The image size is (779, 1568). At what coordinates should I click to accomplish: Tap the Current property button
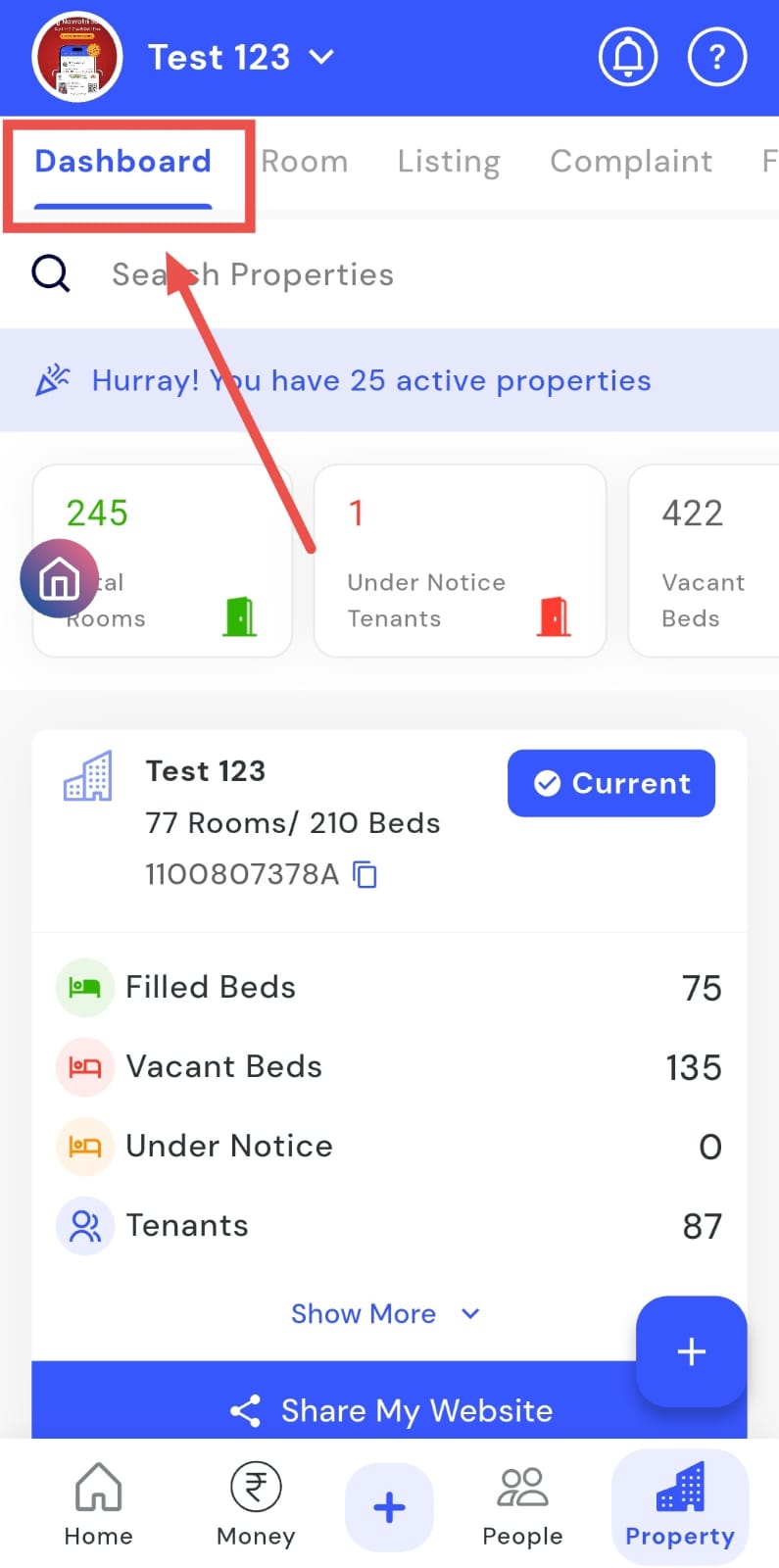coord(611,783)
